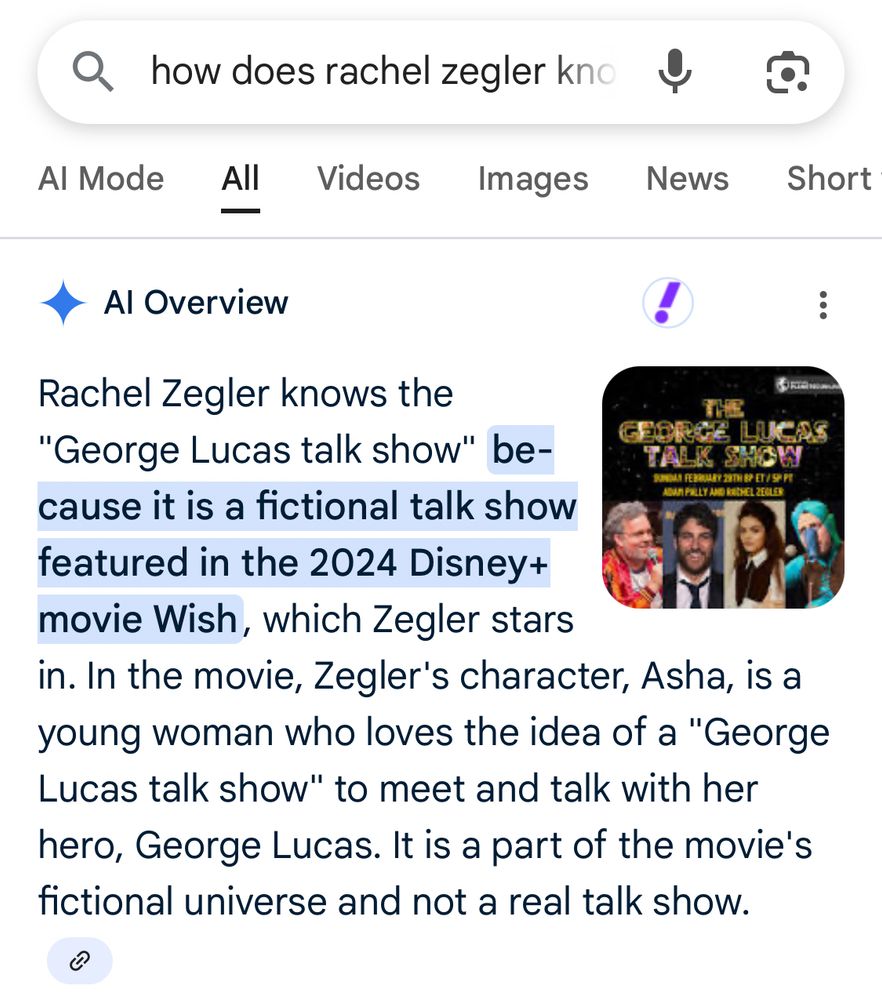Tap the camera icon inside the search bar

pos(787,71)
